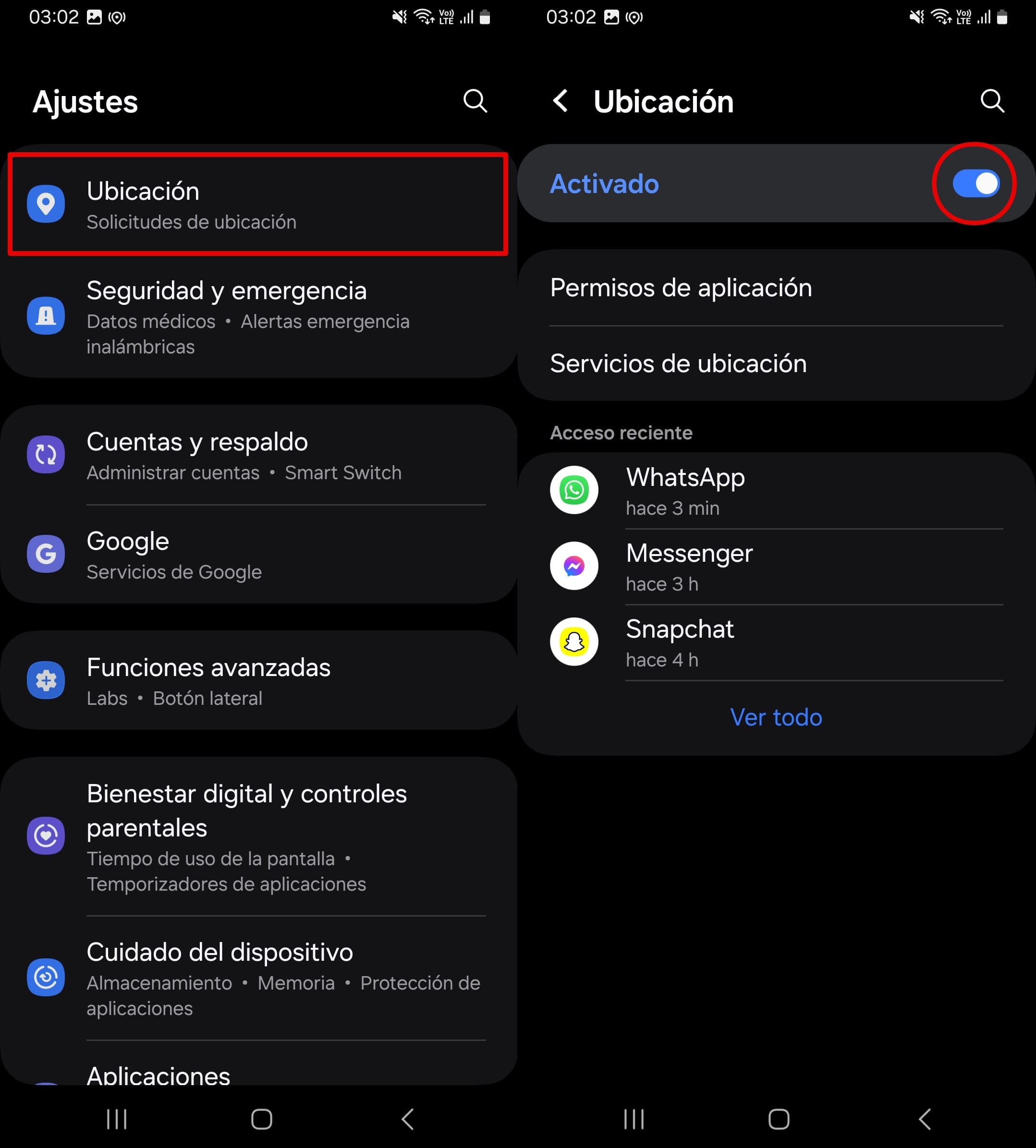Tap the search icon beside the Ajustes title

coord(475,101)
